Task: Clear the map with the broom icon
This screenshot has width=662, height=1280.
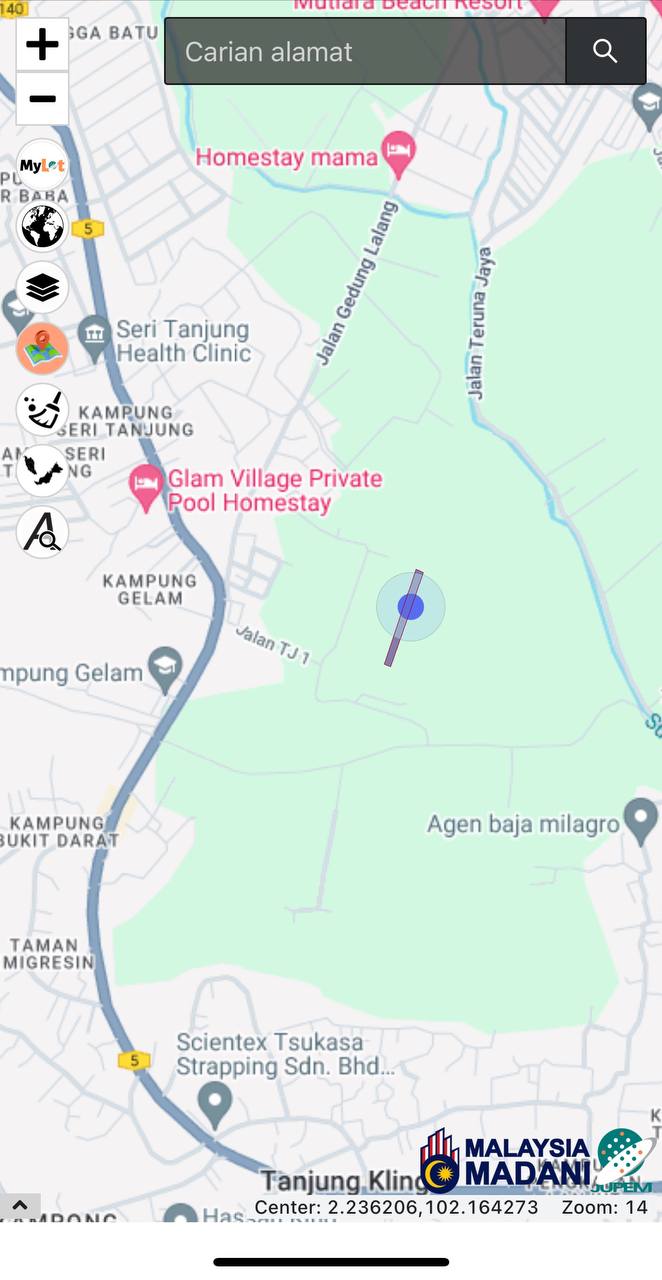Action: coord(42,410)
